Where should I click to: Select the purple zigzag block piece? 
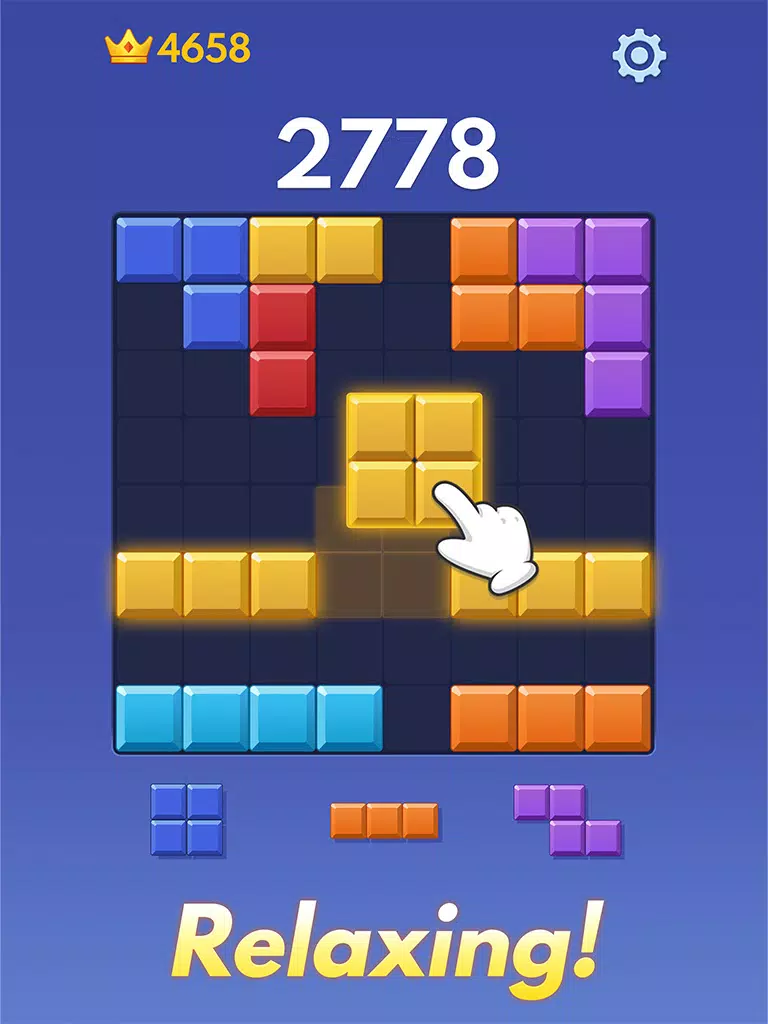coord(567,819)
